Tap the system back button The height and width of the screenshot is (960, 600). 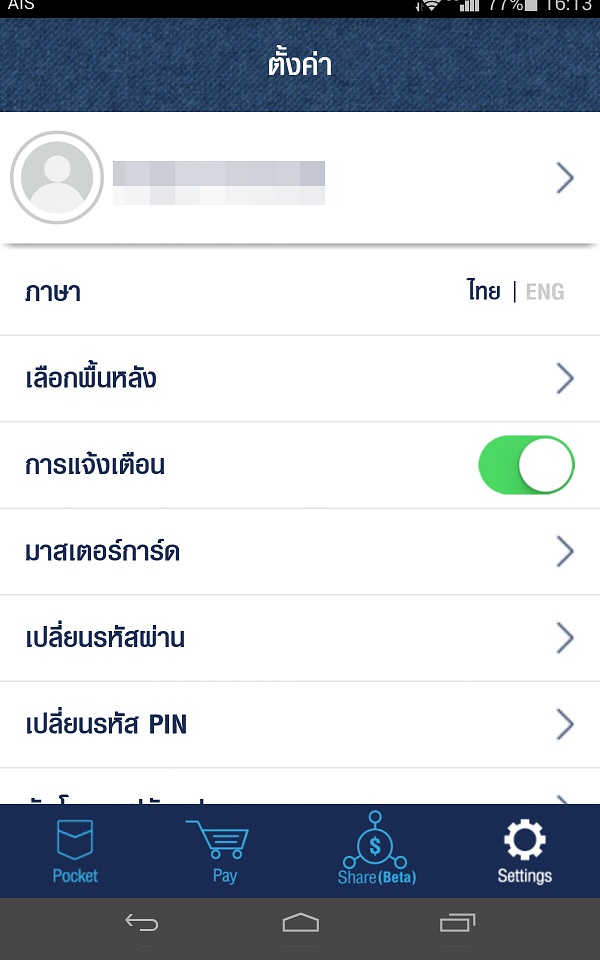pyautogui.click(x=142, y=922)
